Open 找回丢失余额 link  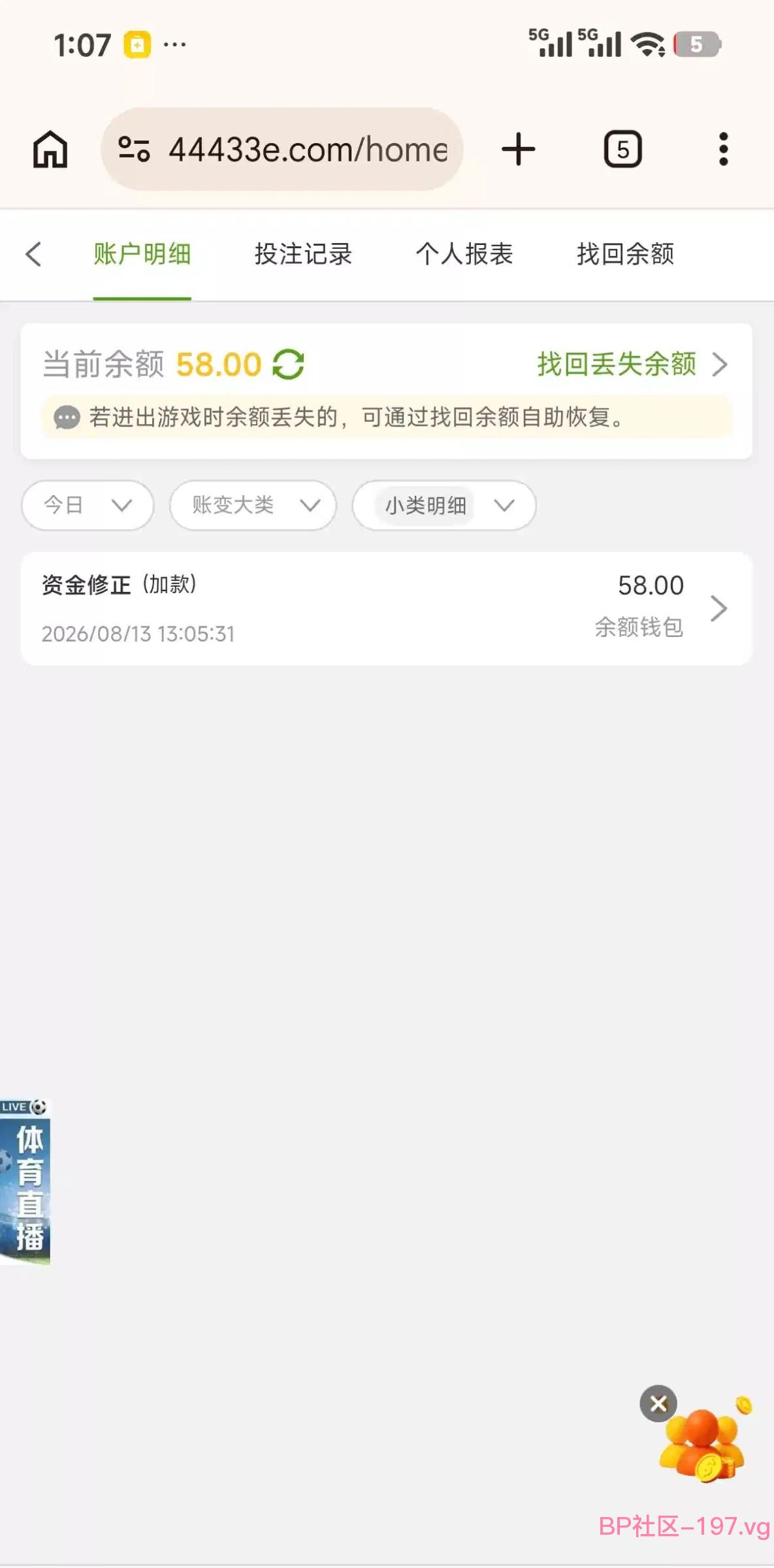(632, 365)
